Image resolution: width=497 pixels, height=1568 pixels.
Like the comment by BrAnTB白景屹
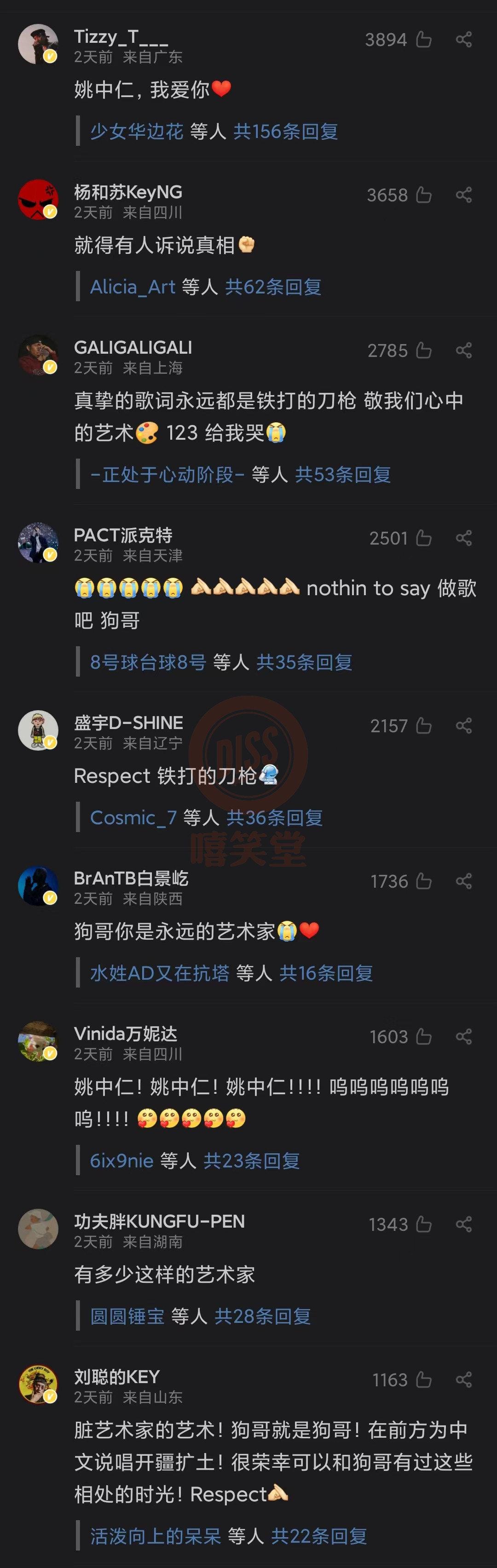pos(423,882)
